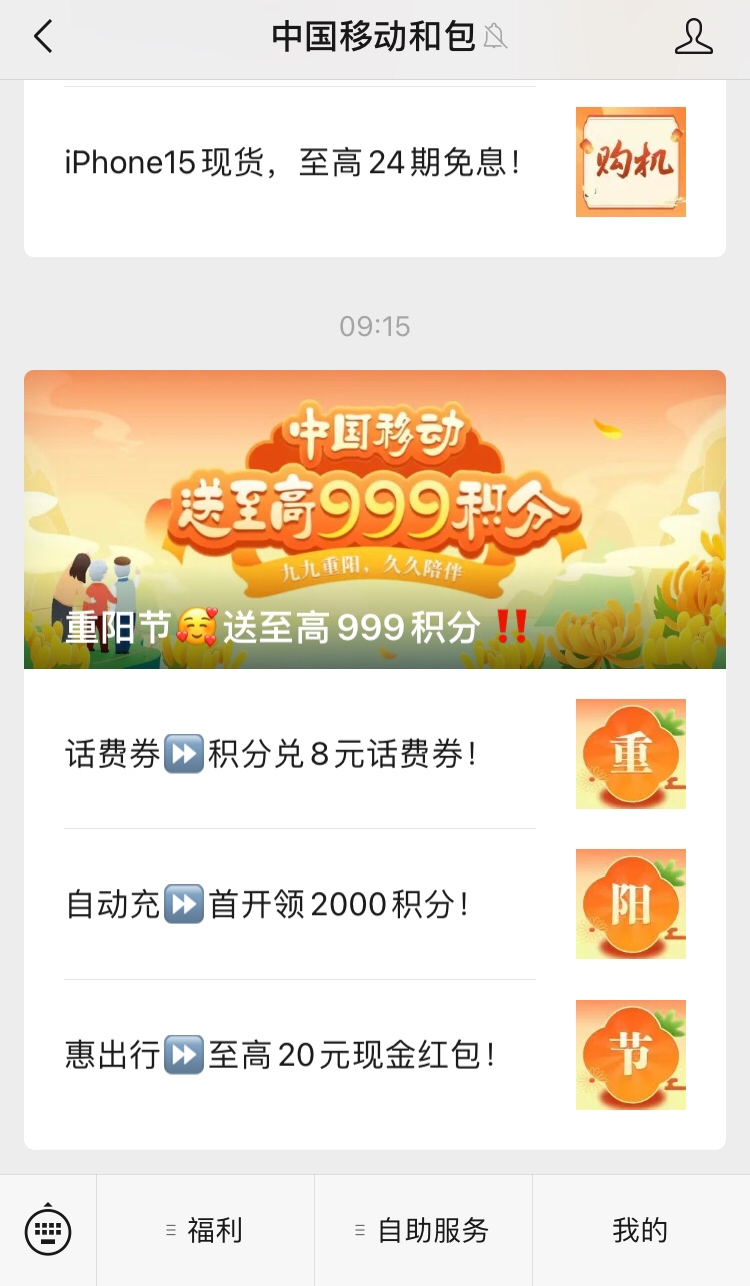Go back using the top-left arrow
This screenshot has height=1286, width=750.
tap(42, 38)
